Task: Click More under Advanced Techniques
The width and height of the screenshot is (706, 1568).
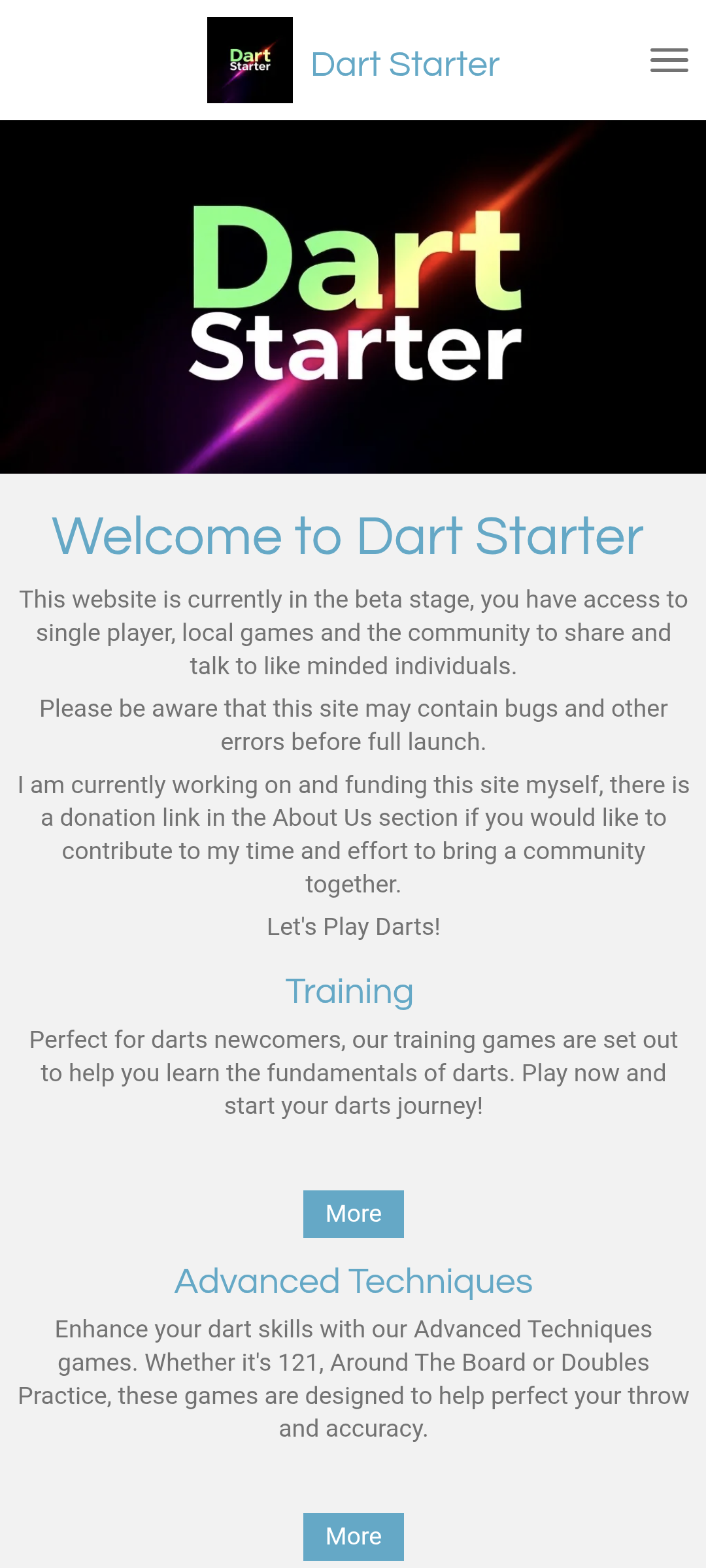Action: [353, 1536]
